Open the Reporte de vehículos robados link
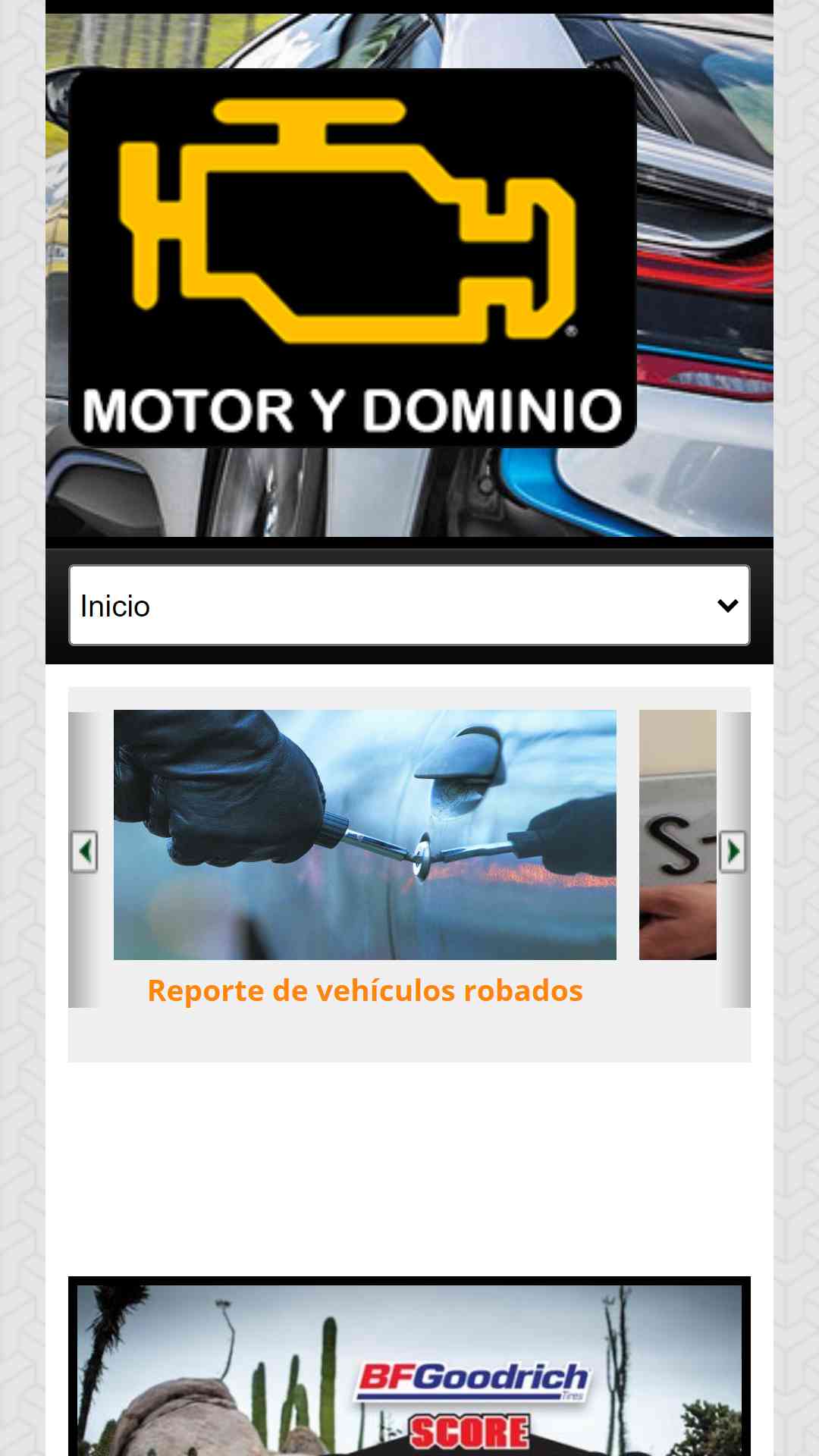Viewport: 819px width, 1456px height. pyautogui.click(x=365, y=990)
